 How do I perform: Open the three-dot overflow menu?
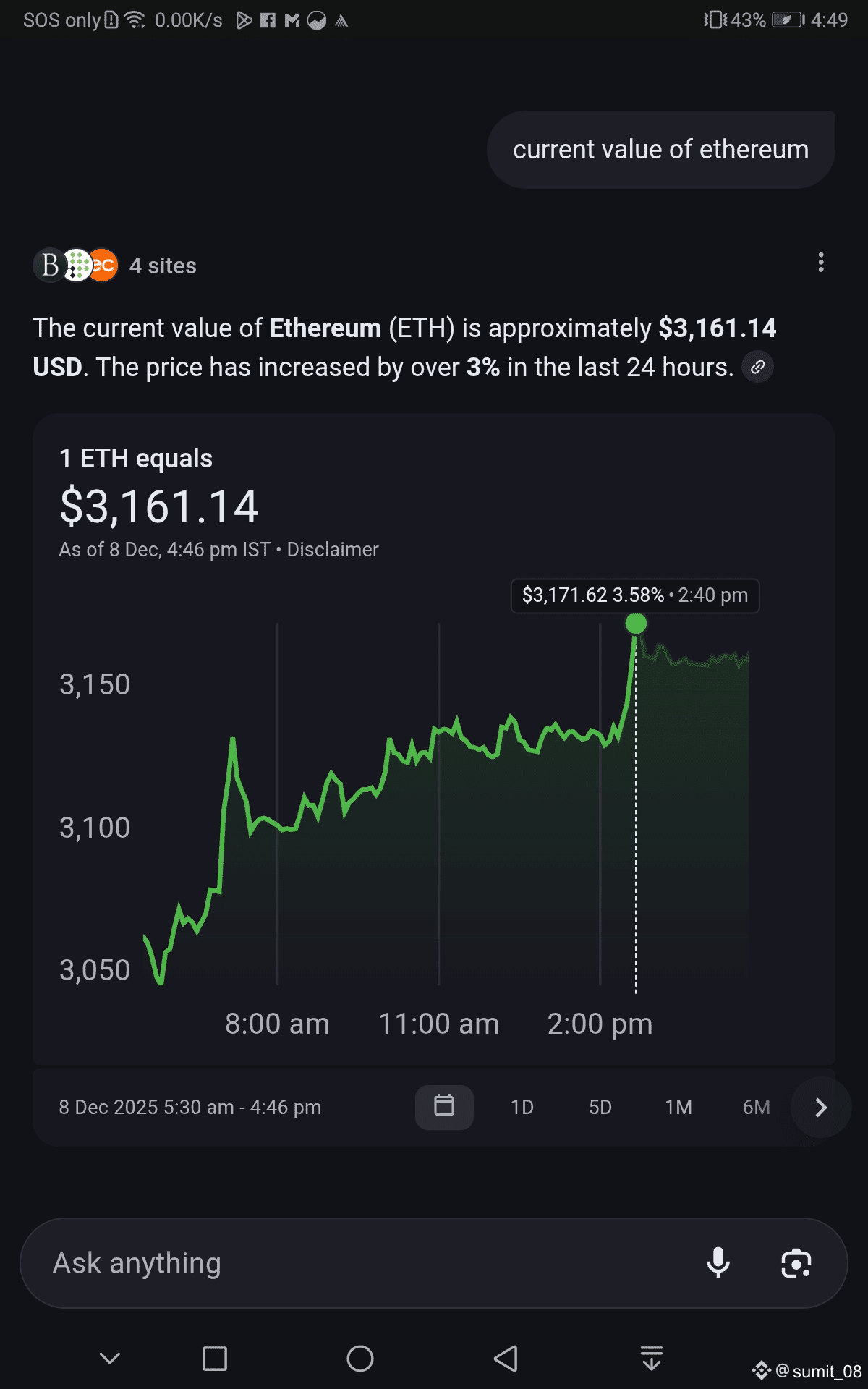(x=820, y=263)
